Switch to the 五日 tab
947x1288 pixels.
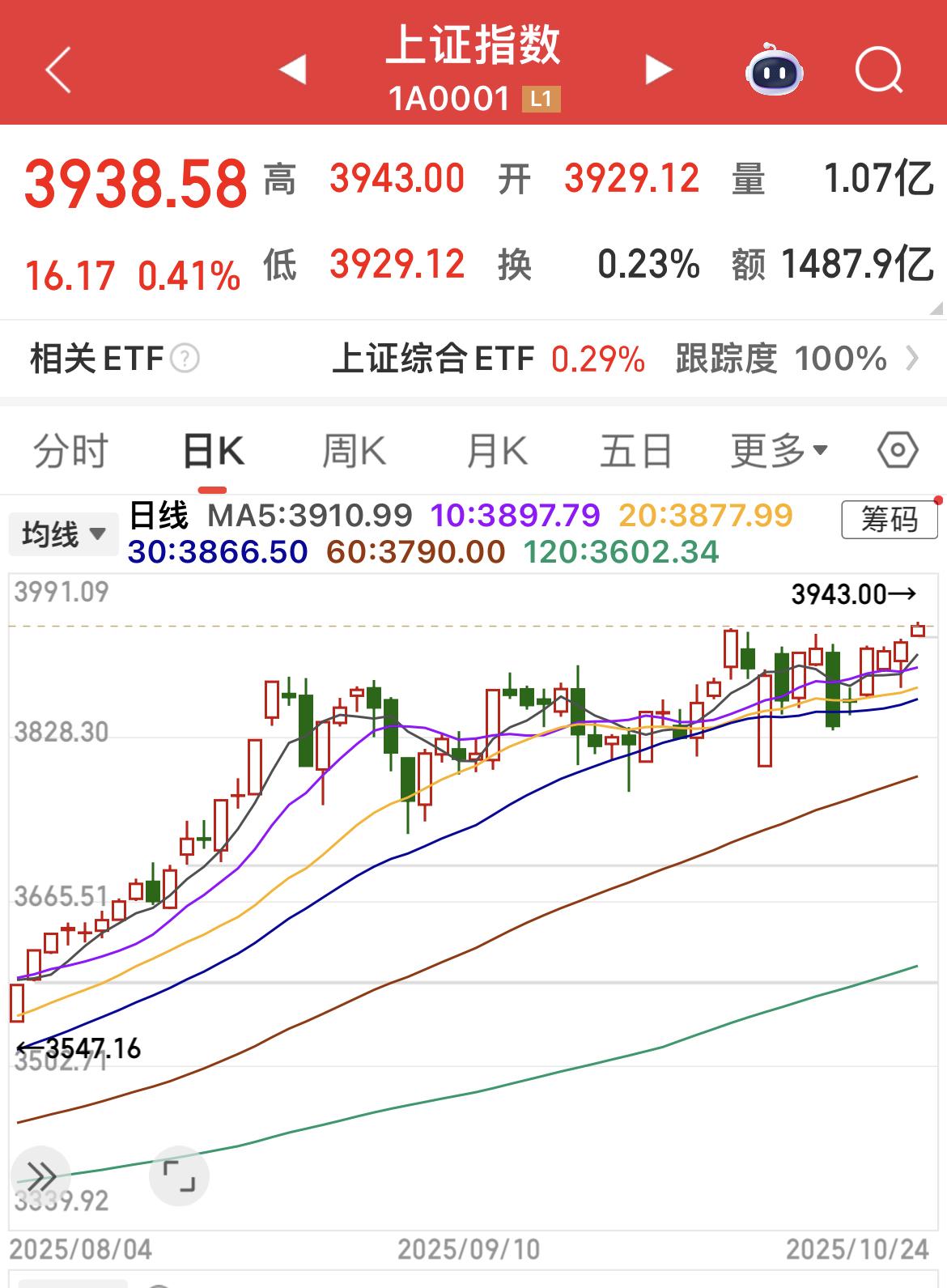pos(635,451)
